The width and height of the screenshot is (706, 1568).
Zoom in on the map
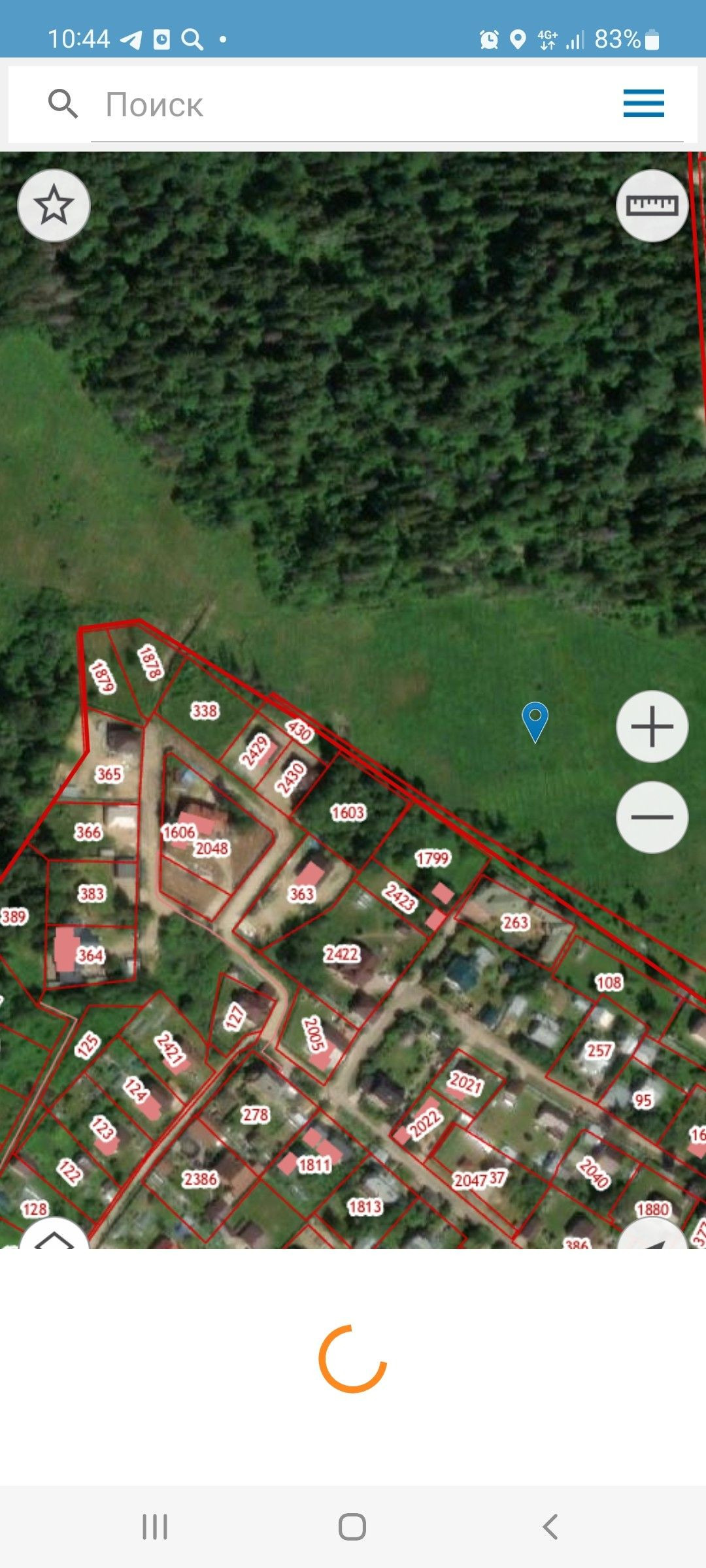click(652, 726)
